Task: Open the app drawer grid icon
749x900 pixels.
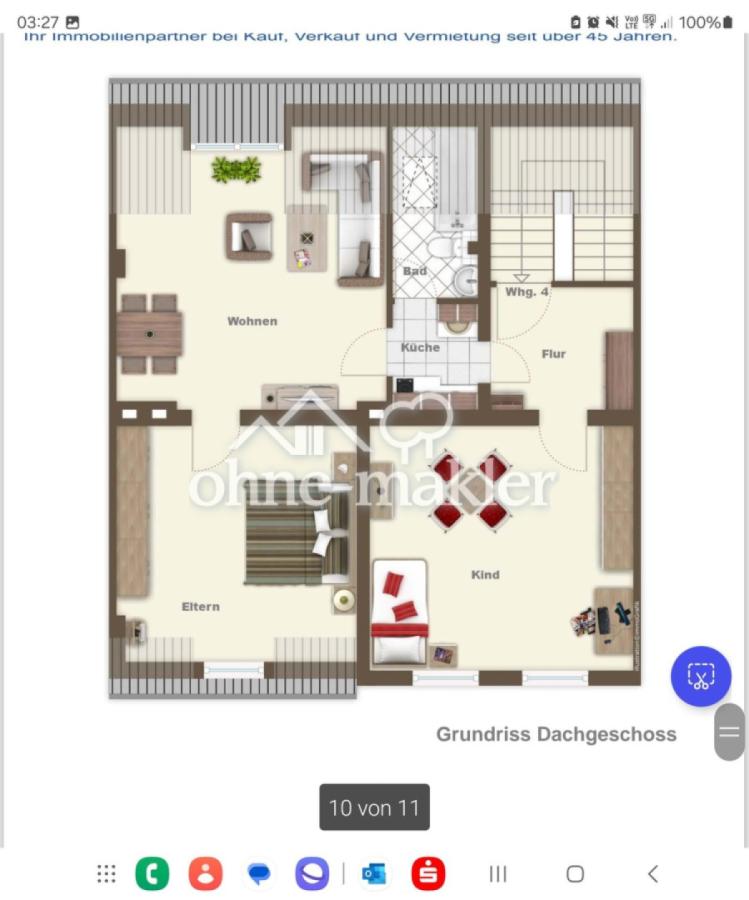Action: point(106,874)
